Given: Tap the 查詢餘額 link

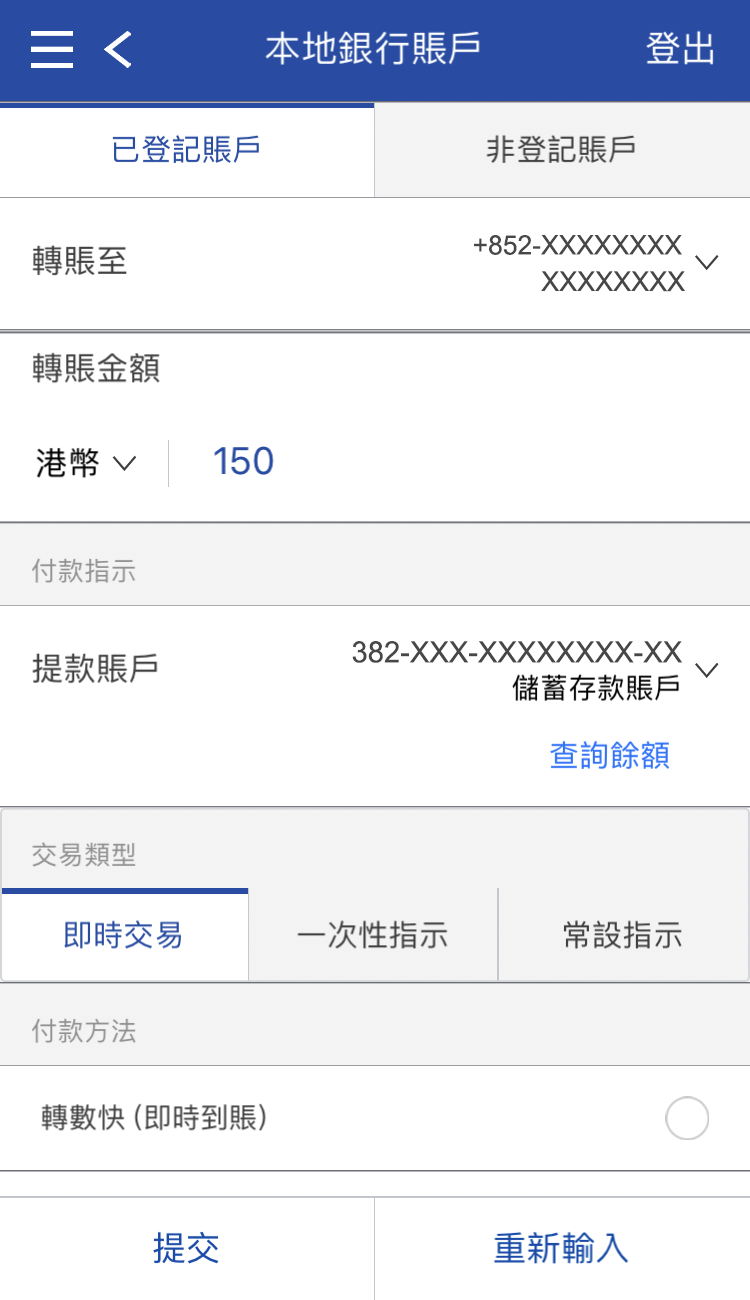Looking at the screenshot, I should [x=609, y=755].
